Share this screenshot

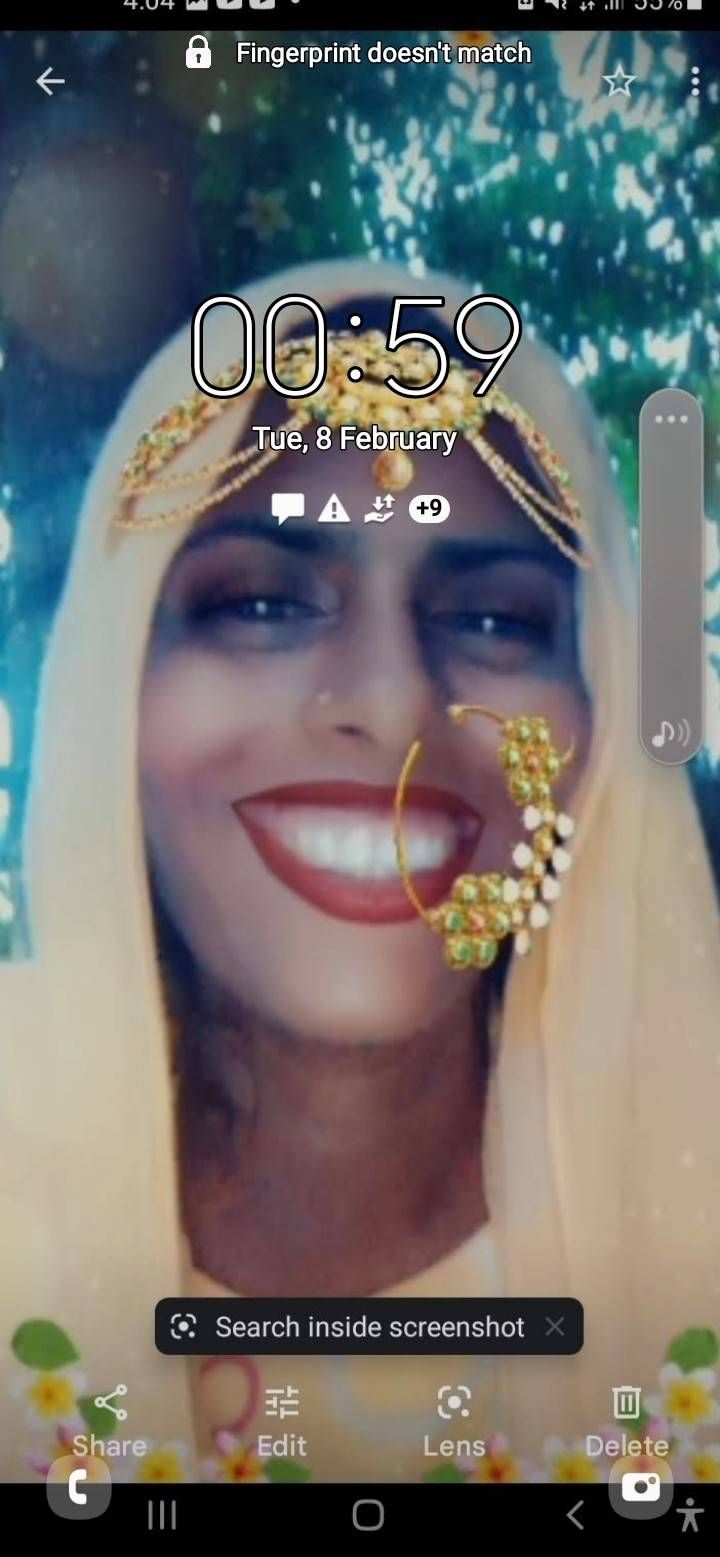(x=110, y=1420)
